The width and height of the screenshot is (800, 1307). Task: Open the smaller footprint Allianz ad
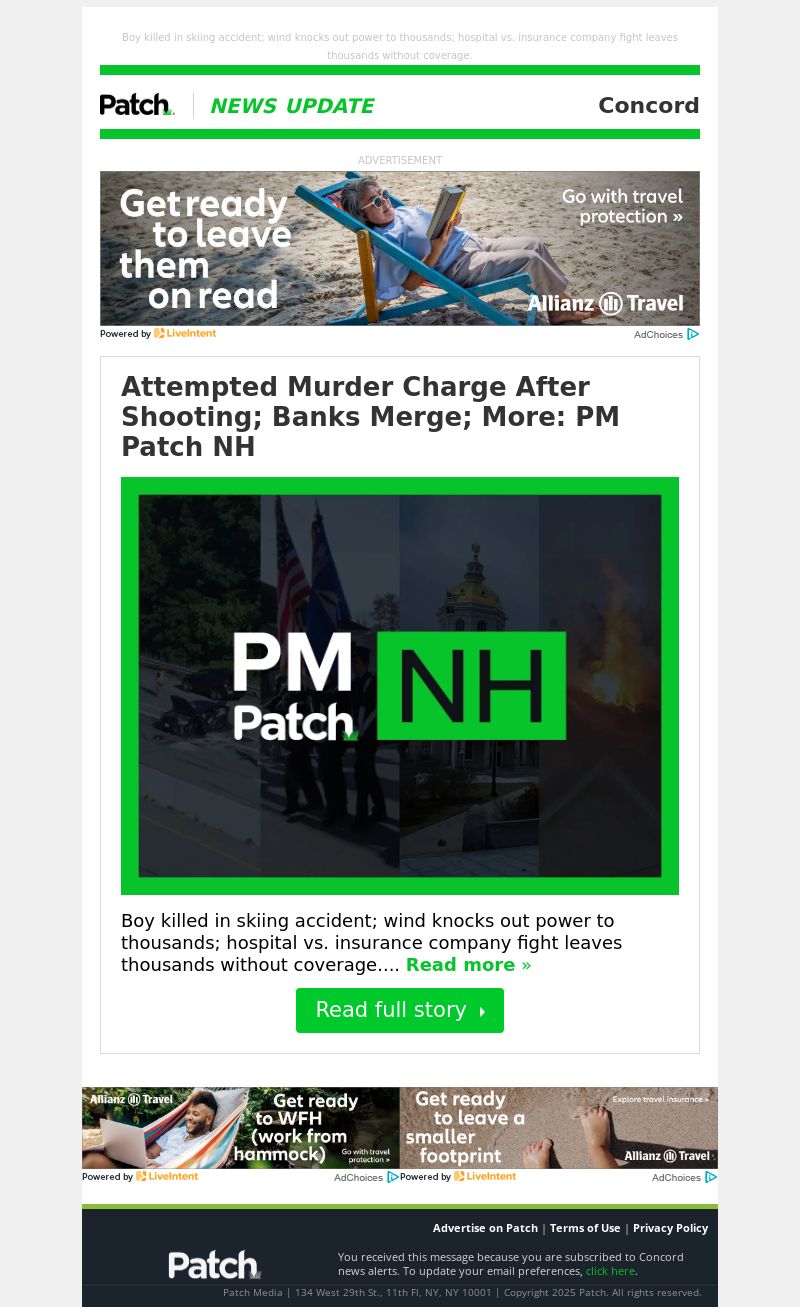(x=558, y=1127)
